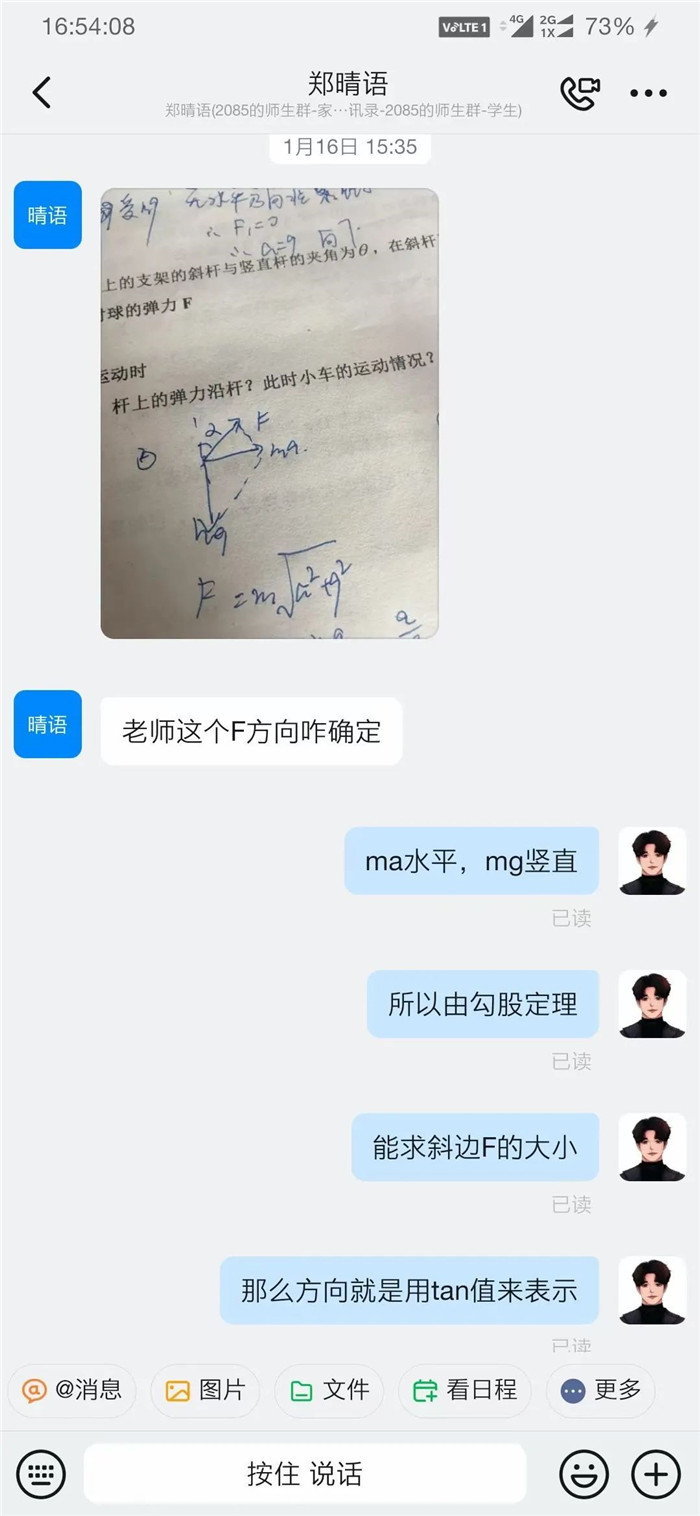Open the physics homework photo message
The image size is (700, 1516).
pos(269,413)
